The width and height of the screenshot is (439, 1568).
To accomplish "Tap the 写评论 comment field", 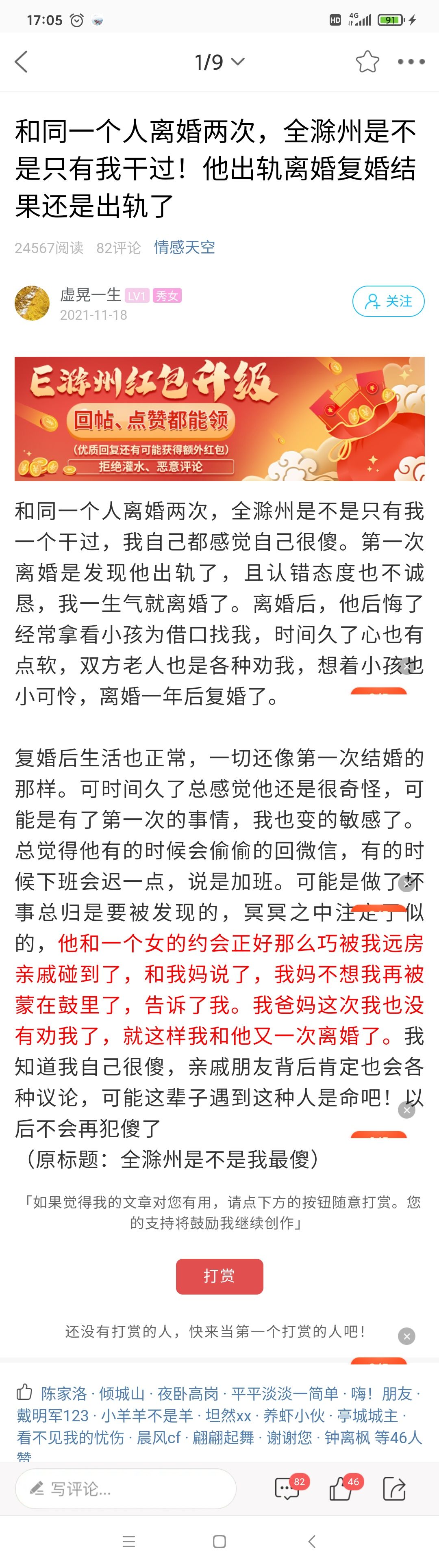I will pyautogui.click(x=125, y=1489).
